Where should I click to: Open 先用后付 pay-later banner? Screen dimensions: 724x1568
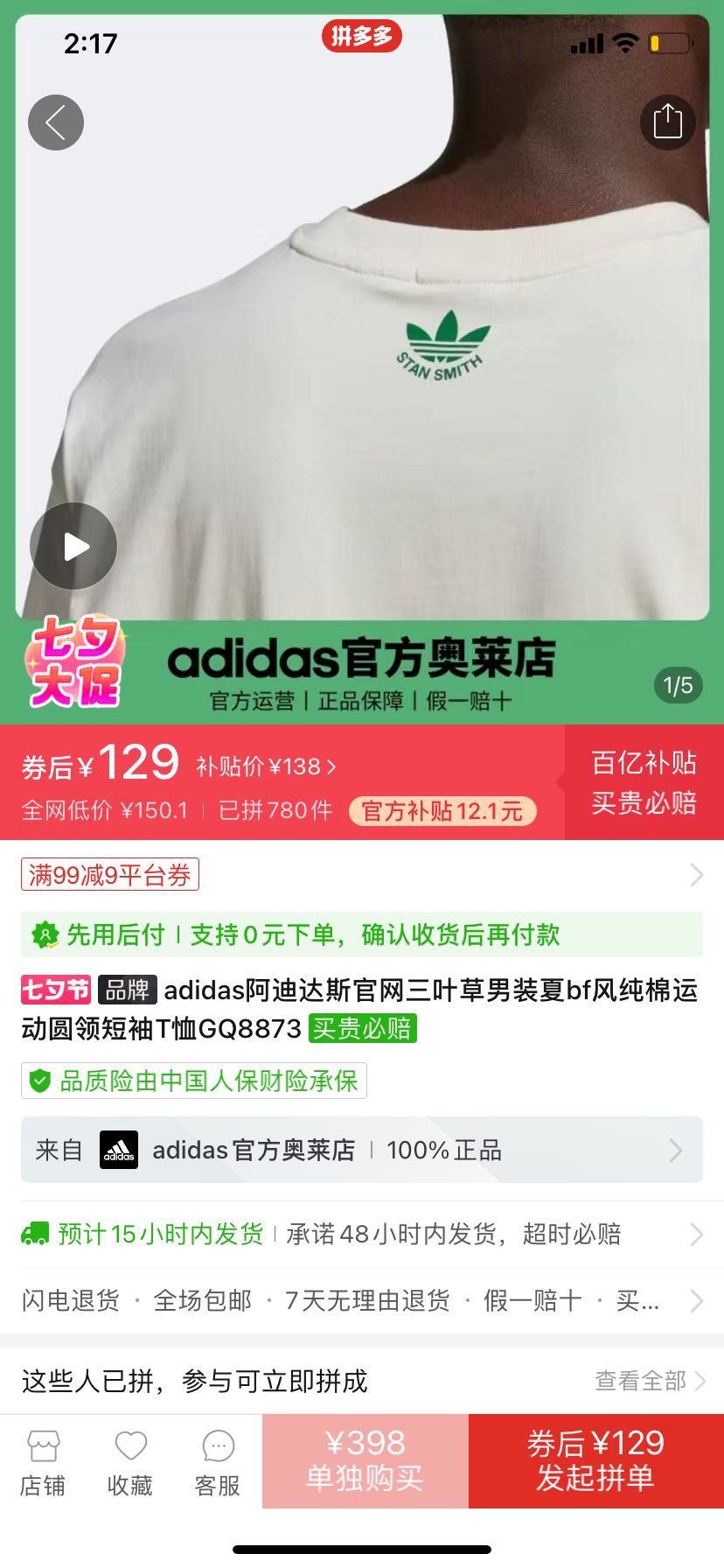362,934
